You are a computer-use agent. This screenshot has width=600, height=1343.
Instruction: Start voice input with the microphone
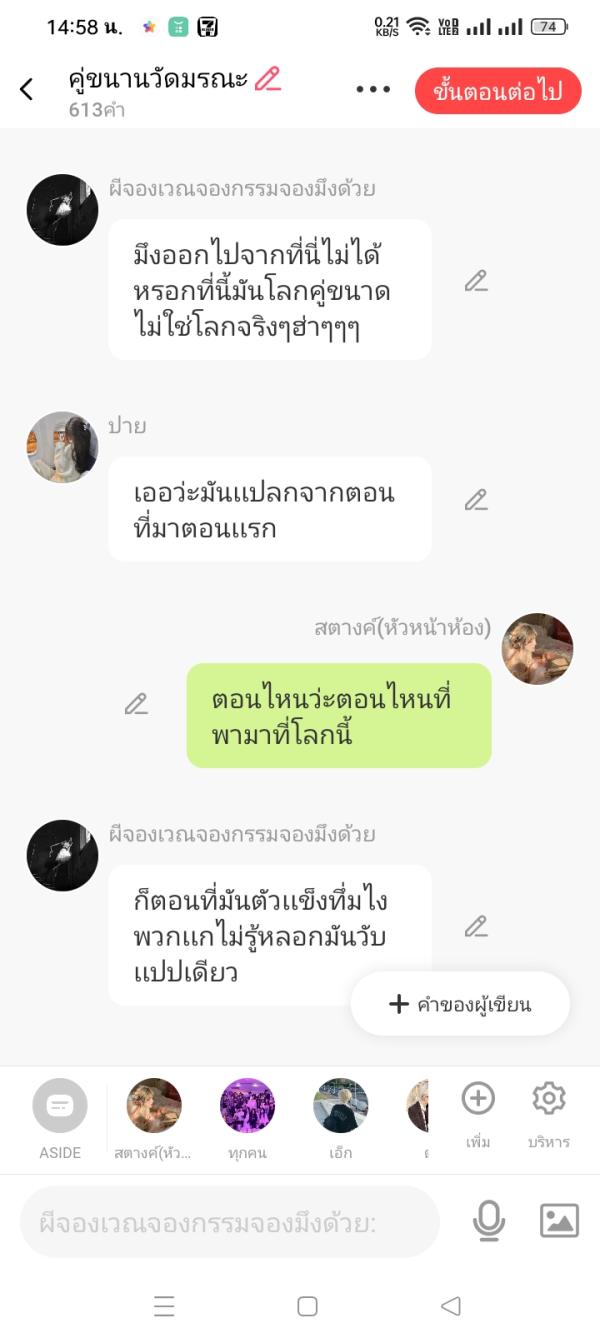488,1221
